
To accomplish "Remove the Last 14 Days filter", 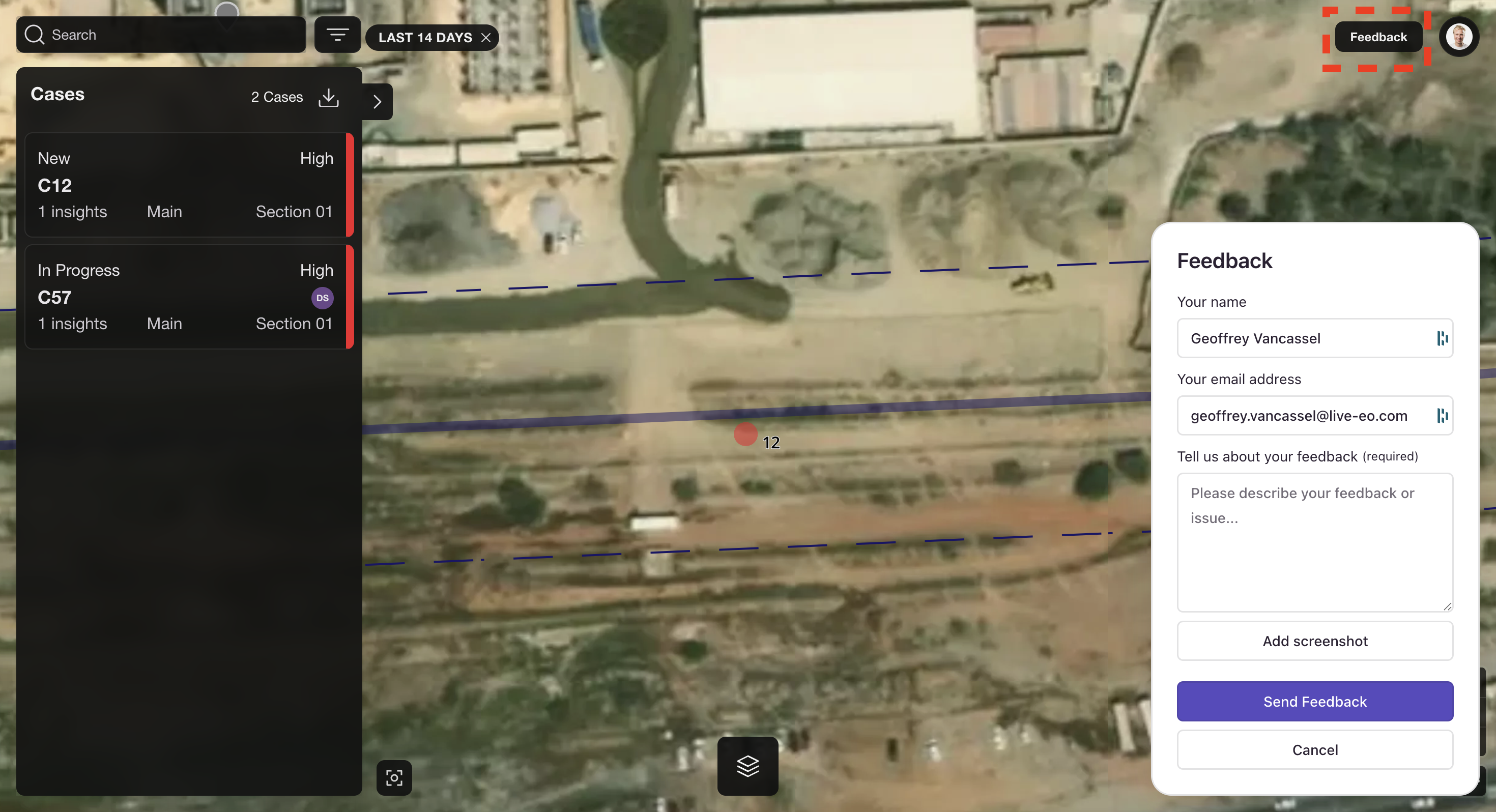I will (x=486, y=38).
